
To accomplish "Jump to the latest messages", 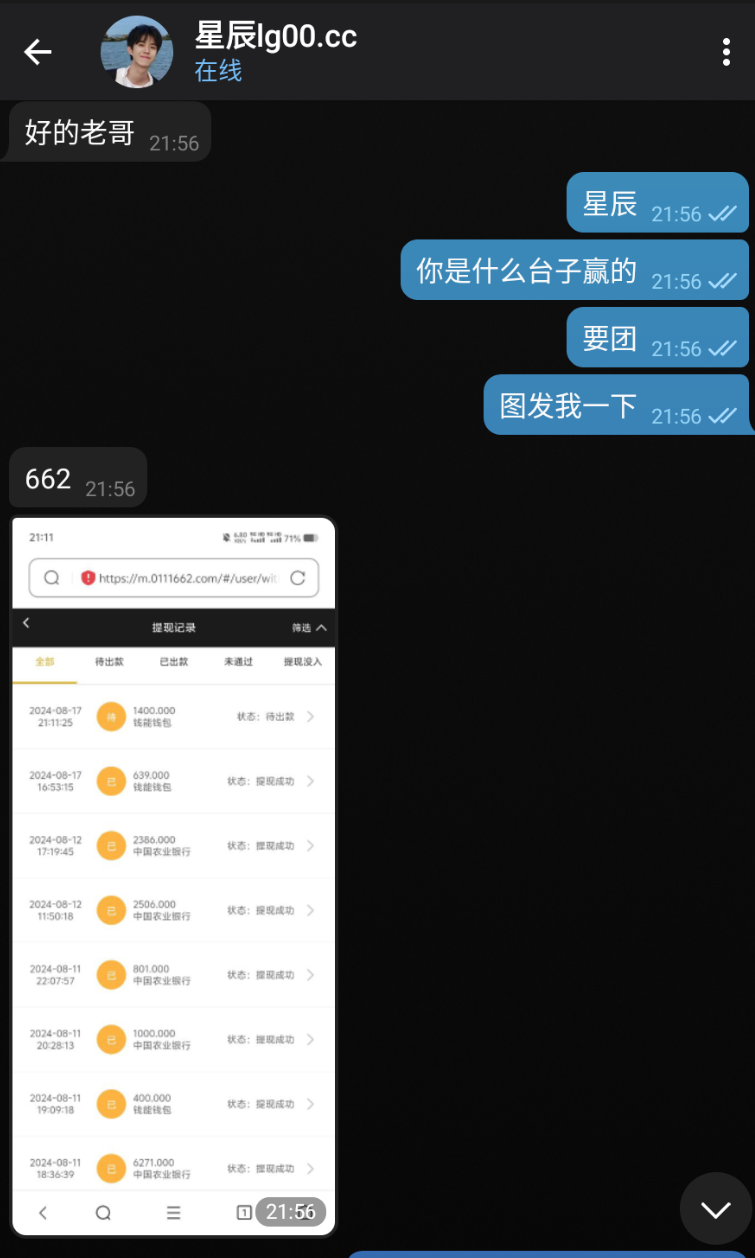I will coord(715,1209).
